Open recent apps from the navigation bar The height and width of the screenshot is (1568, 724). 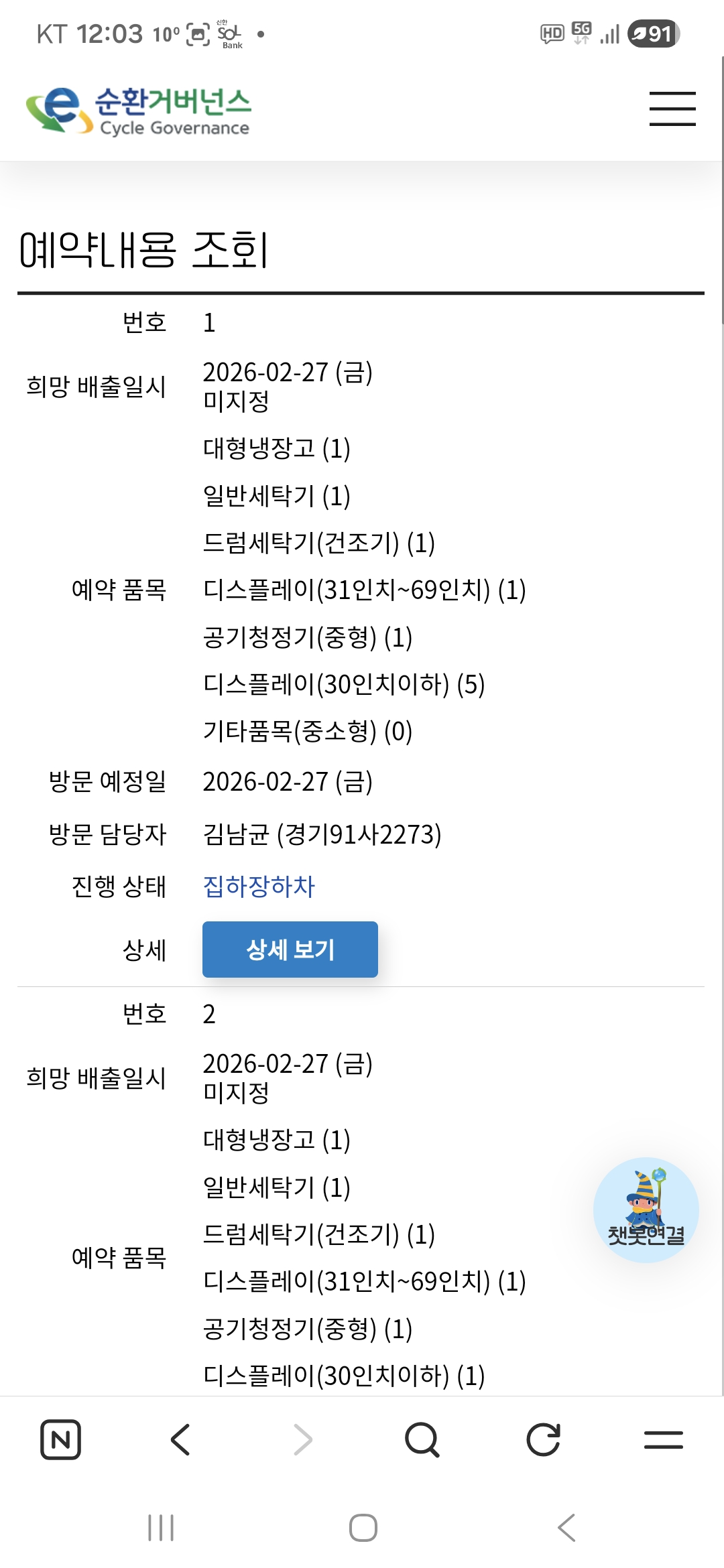click(161, 1528)
